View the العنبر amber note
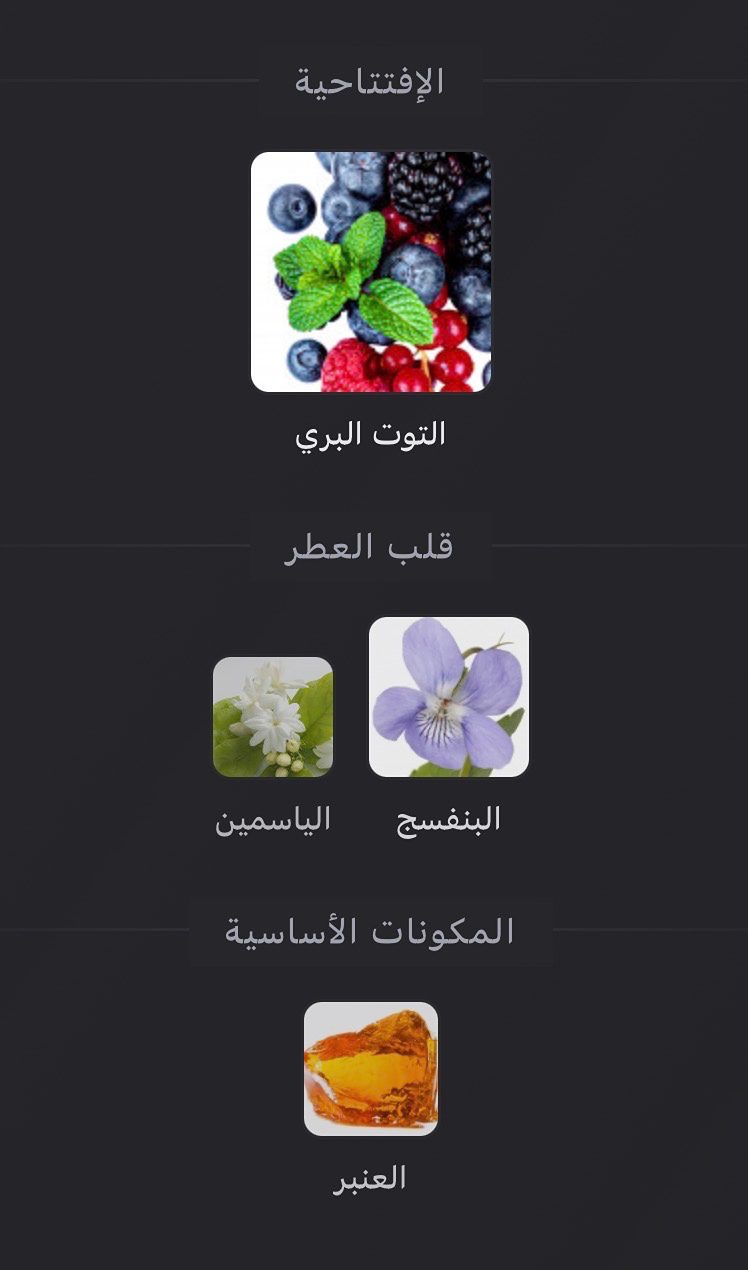Screen dimensions: 748x1270 370,1068
